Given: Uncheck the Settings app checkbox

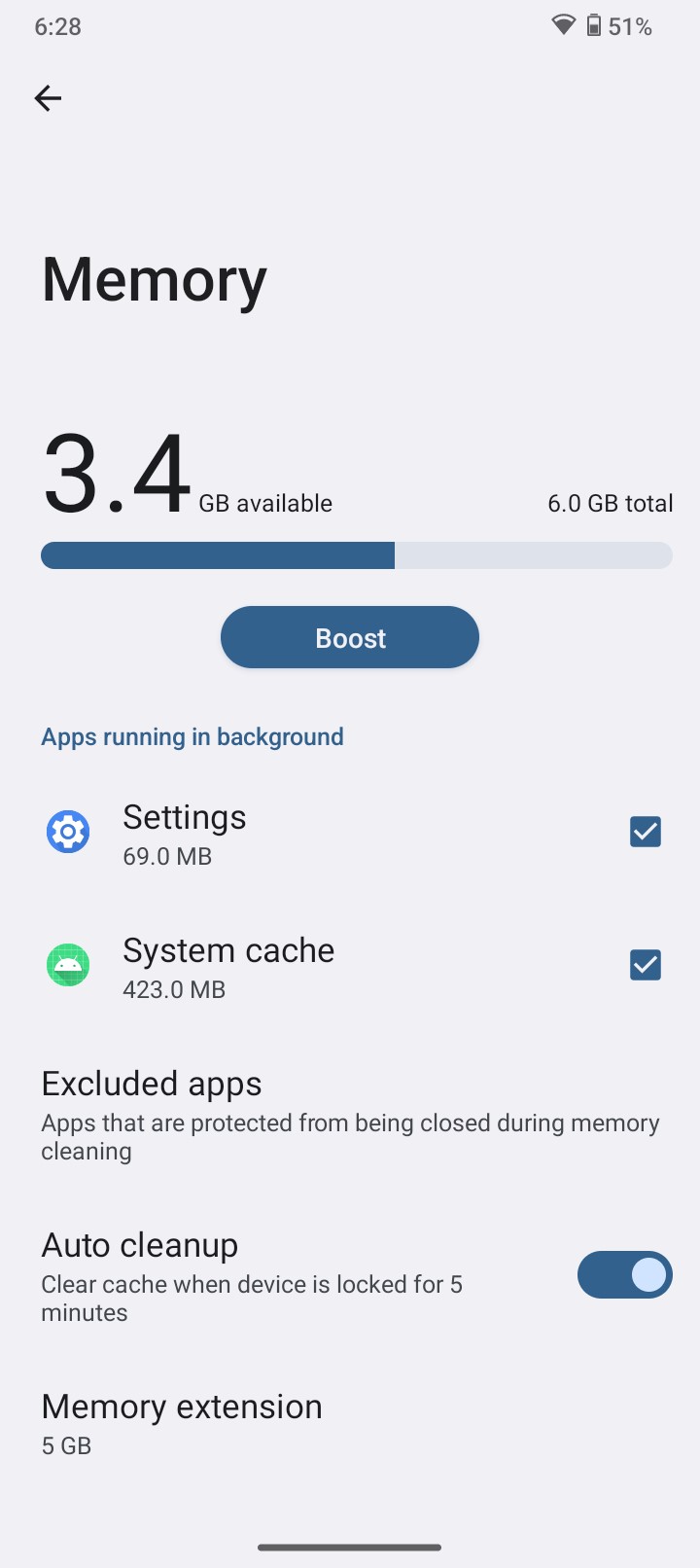Looking at the screenshot, I should tap(646, 832).
